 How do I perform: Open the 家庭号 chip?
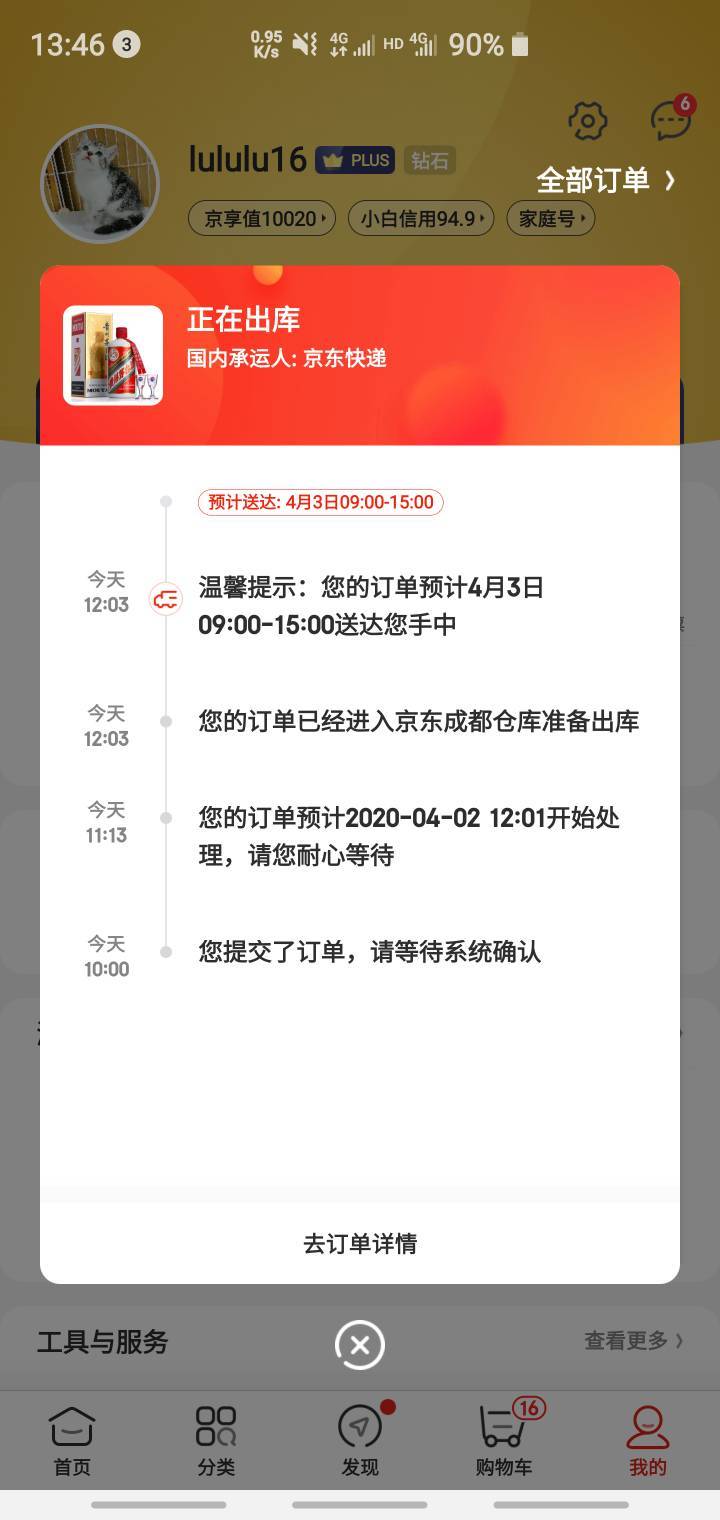point(551,218)
